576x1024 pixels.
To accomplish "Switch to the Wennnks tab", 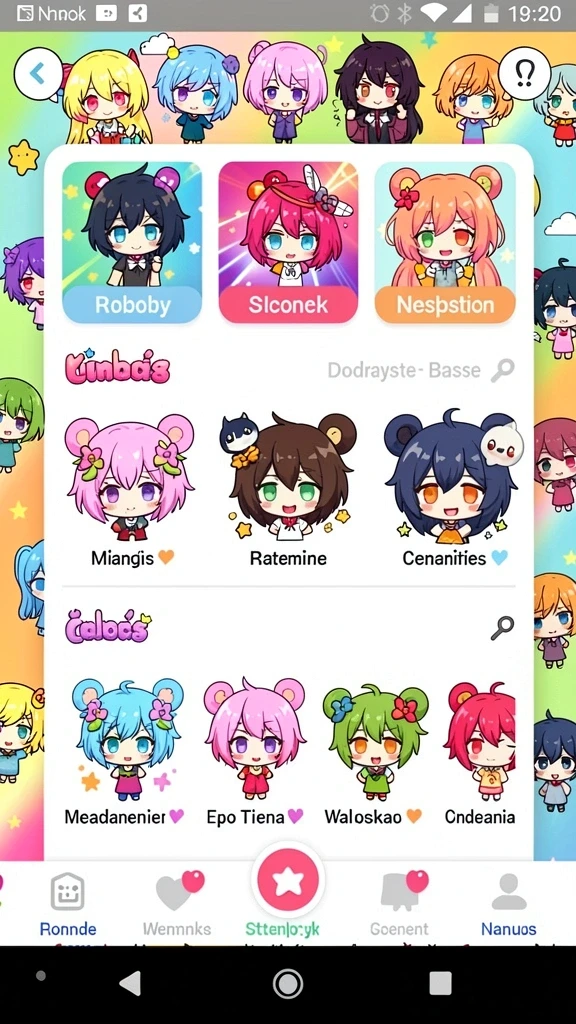I will pos(177,904).
